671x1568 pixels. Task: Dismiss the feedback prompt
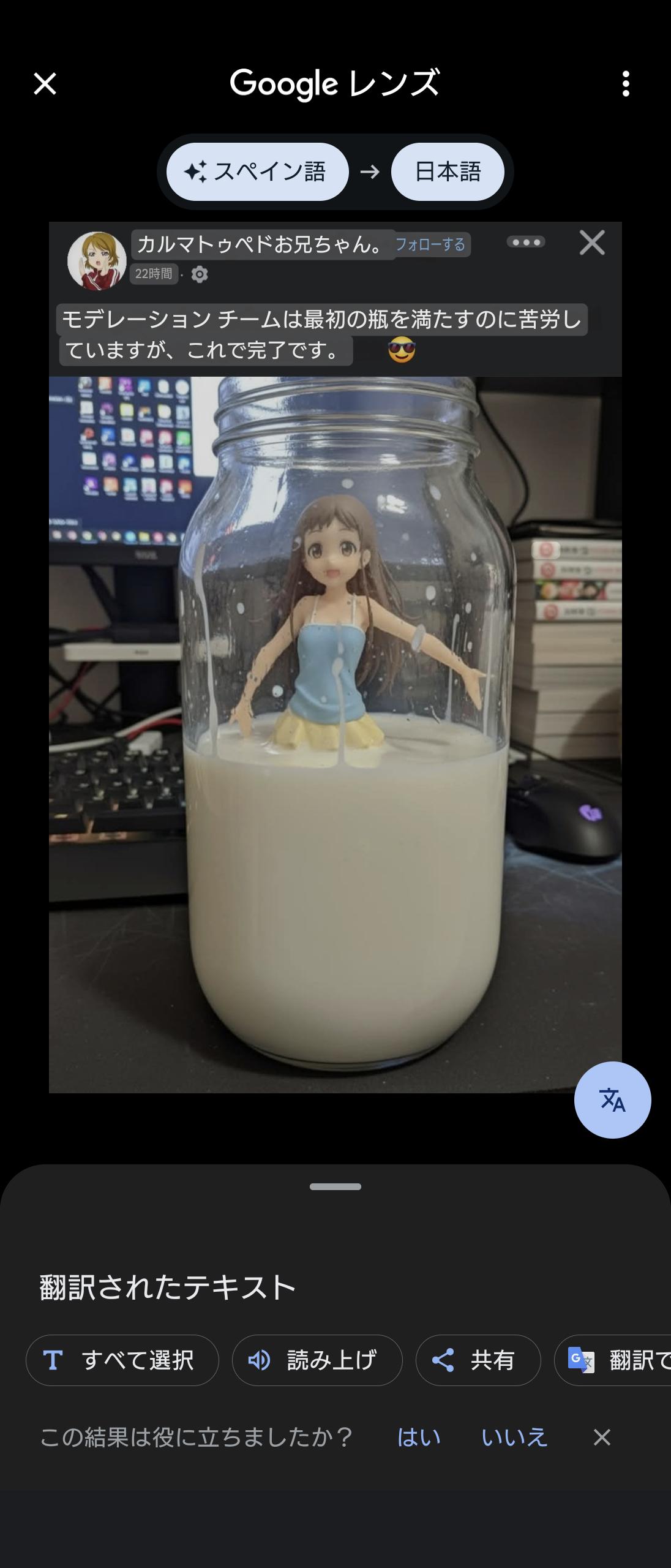click(602, 1437)
